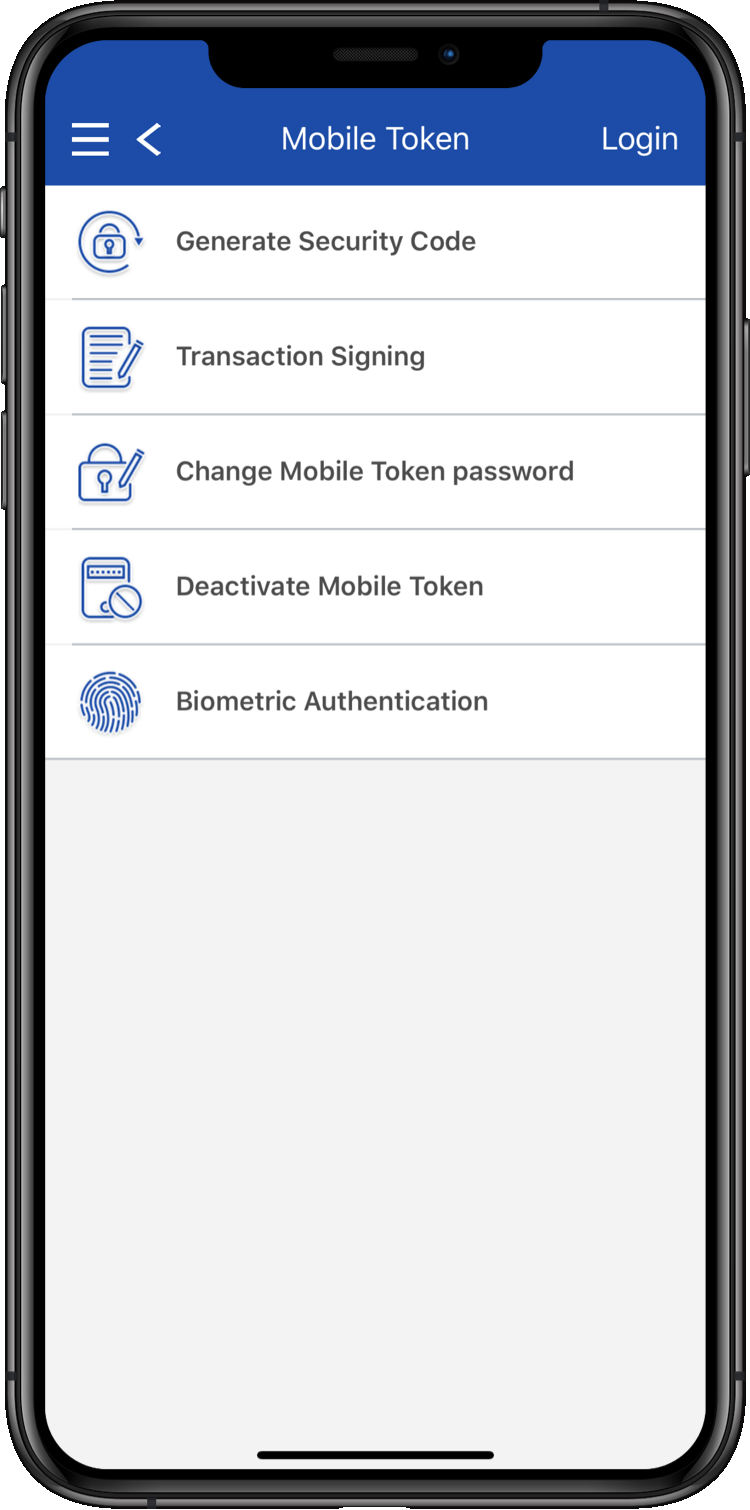Go back using the header arrow
750x1510 pixels.
pos(149,139)
